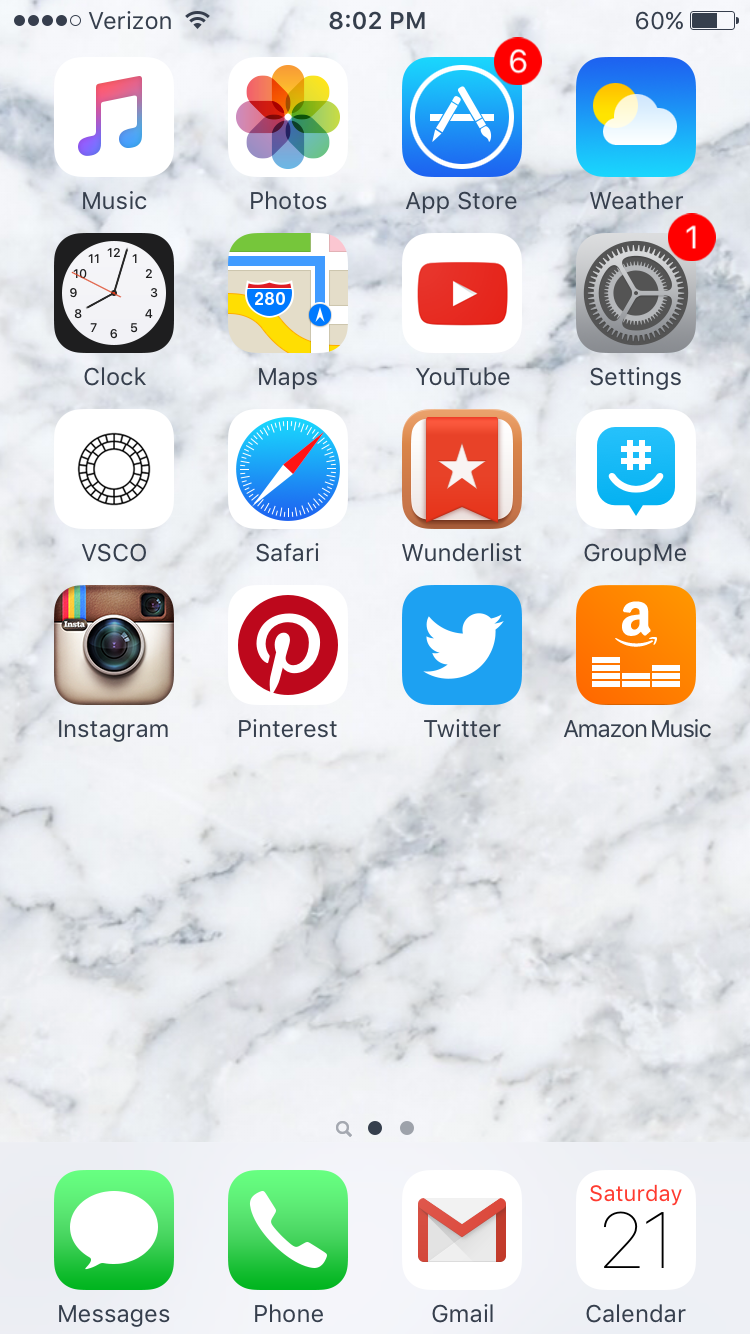Open the Safari browser
This screenshot has height=1334, width=750.
point(288,469)
